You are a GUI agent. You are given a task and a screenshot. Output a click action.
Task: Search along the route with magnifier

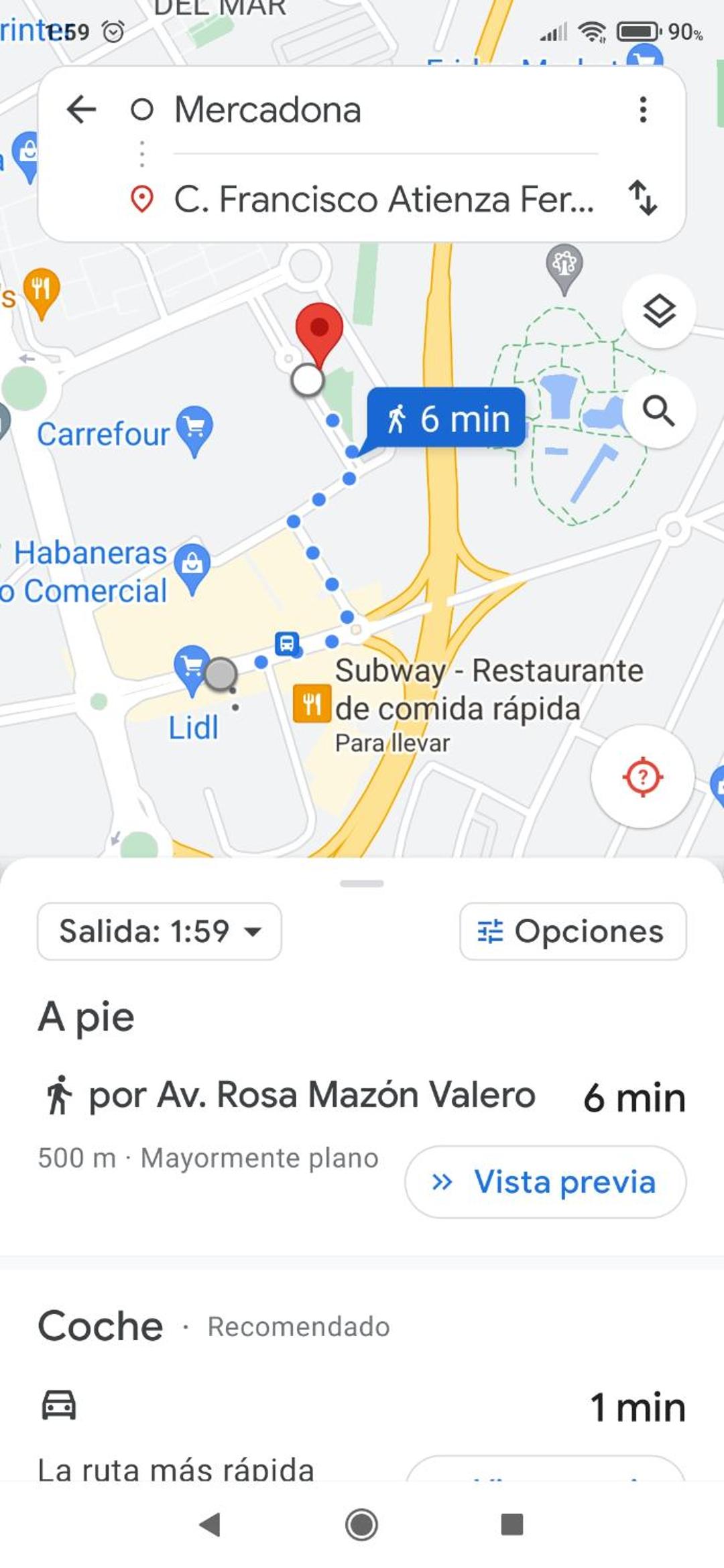(659, 411)
